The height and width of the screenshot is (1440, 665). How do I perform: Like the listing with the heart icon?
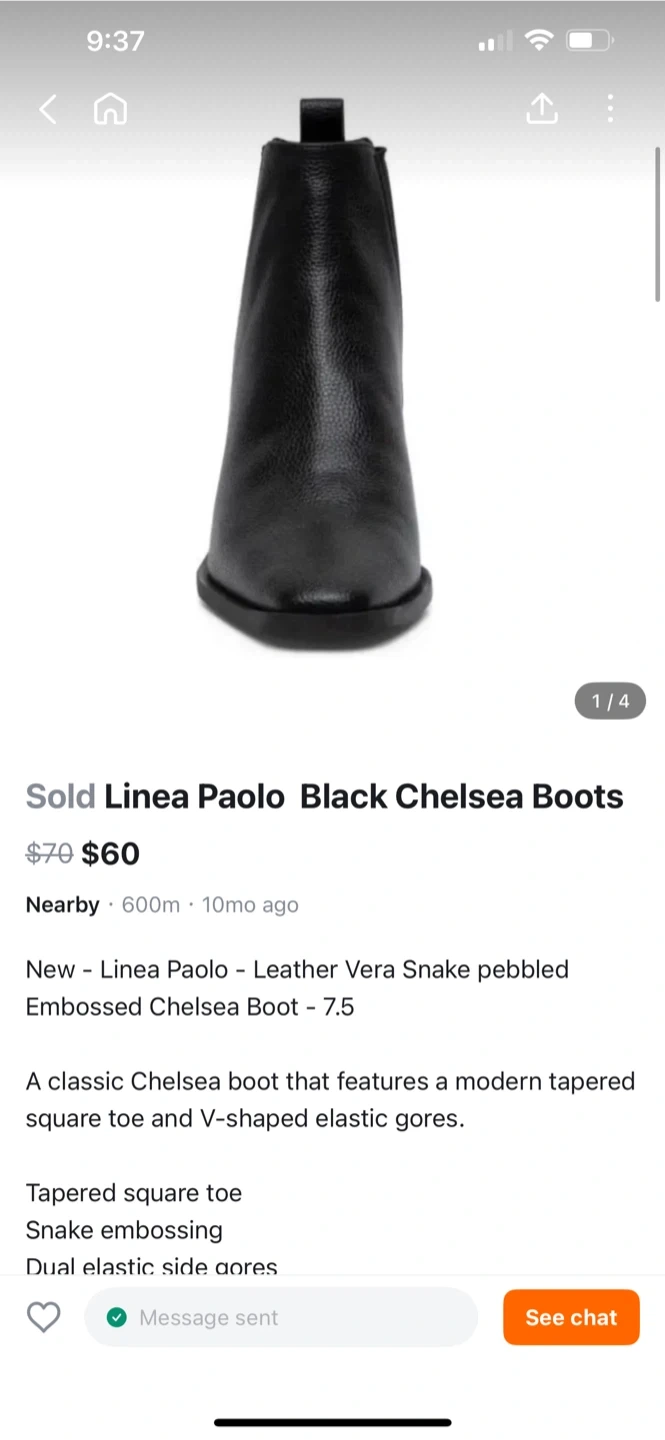pyautogui.click(x=43, y=1317)
